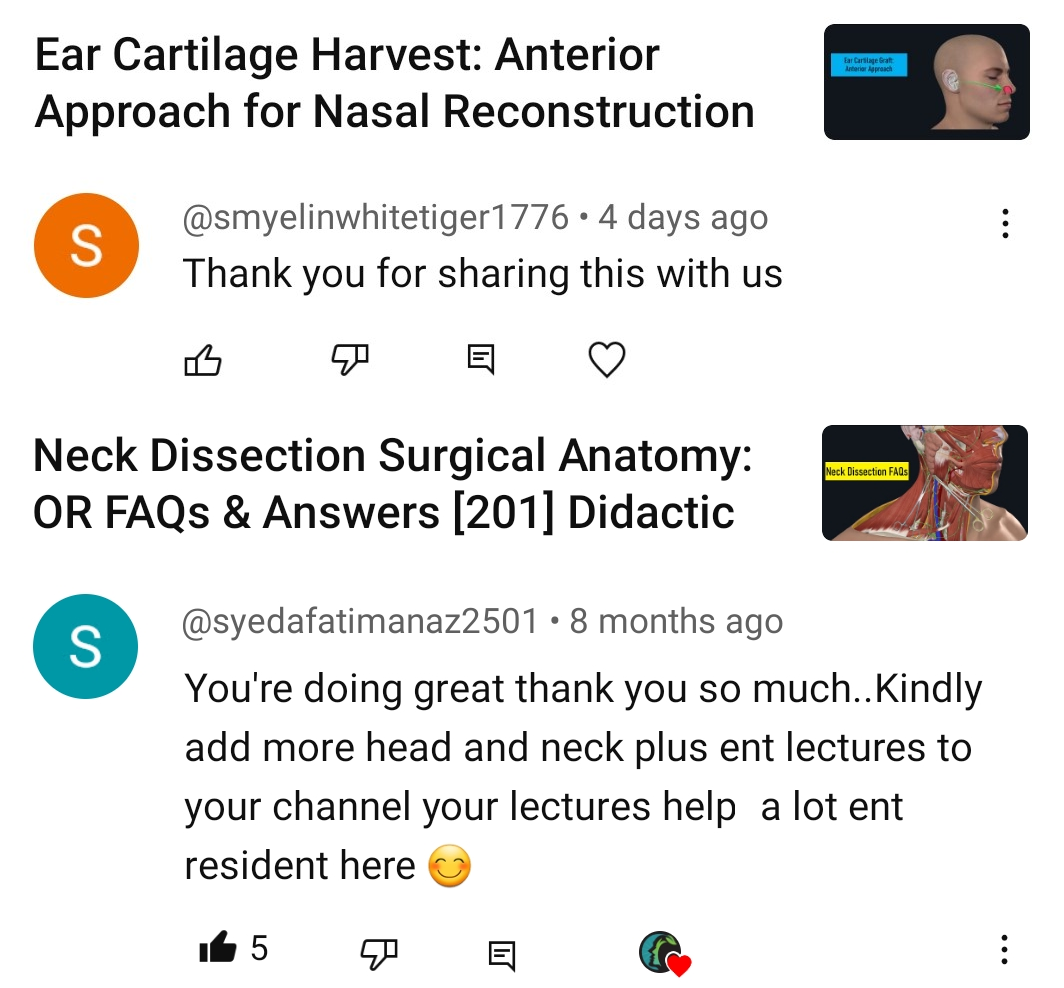Open the Ear Cartilage Harvest video thumbnail

pos(926,82)
